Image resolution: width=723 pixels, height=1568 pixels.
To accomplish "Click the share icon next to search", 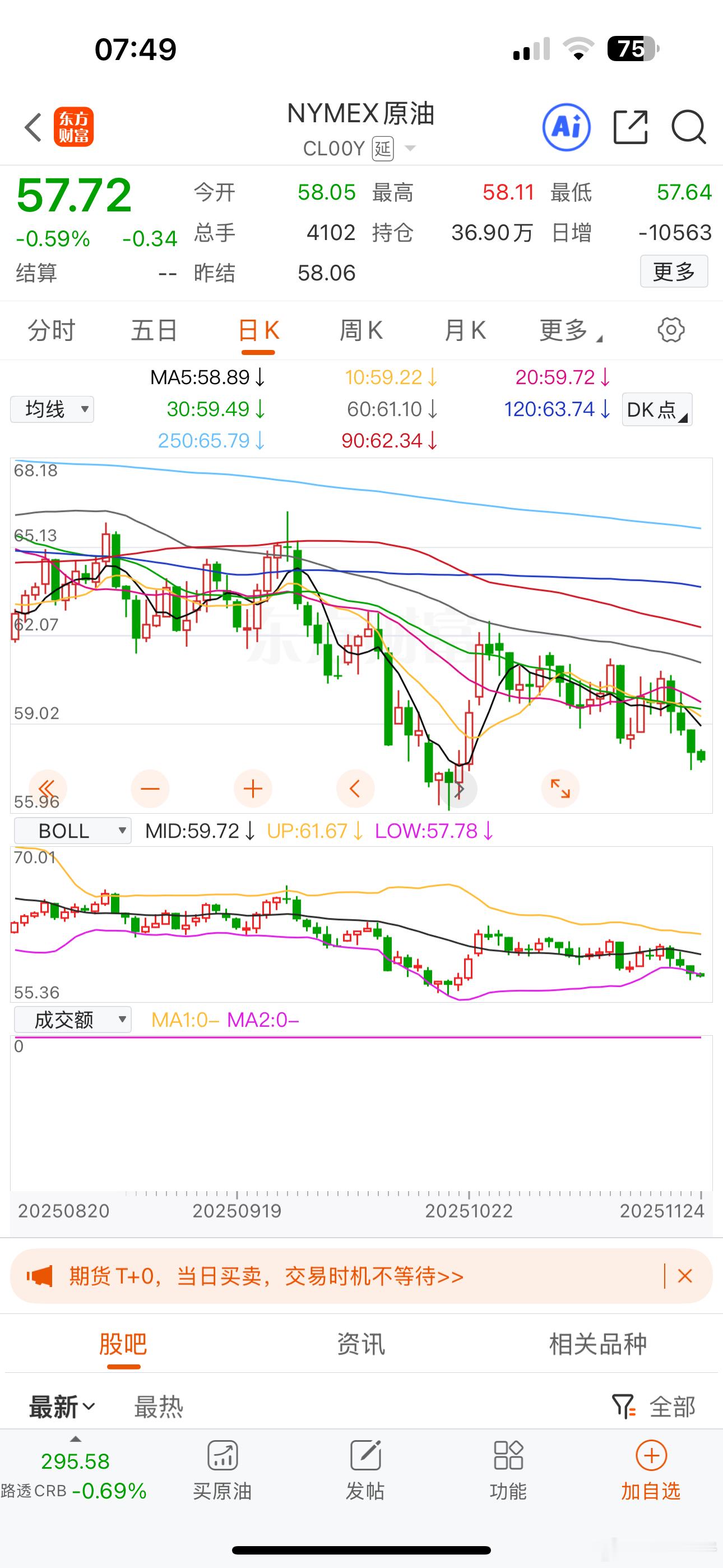I will click(630, 127).
